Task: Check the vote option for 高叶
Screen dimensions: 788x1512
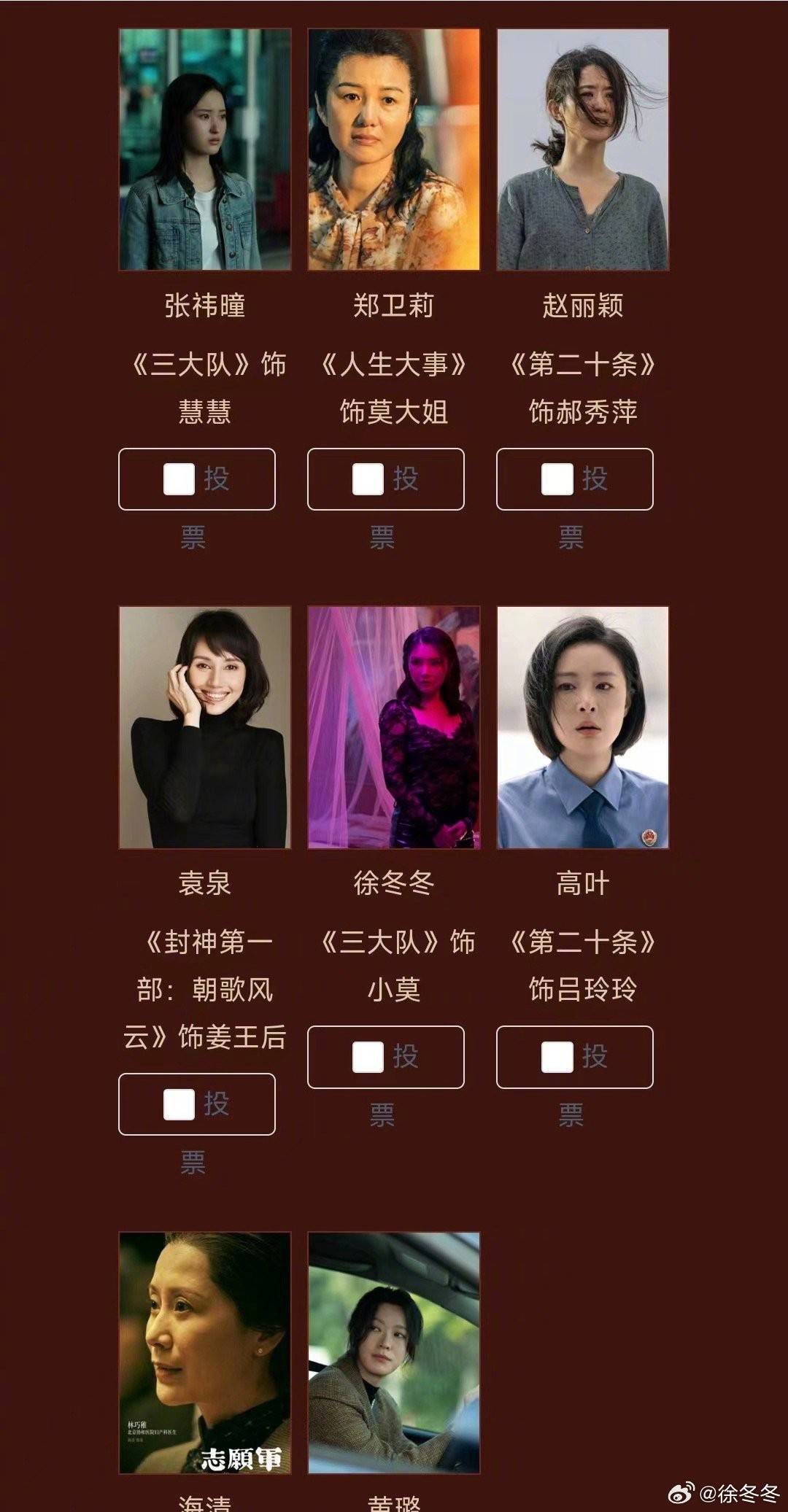Action: pyautogui.click(x=557, y=1057)
